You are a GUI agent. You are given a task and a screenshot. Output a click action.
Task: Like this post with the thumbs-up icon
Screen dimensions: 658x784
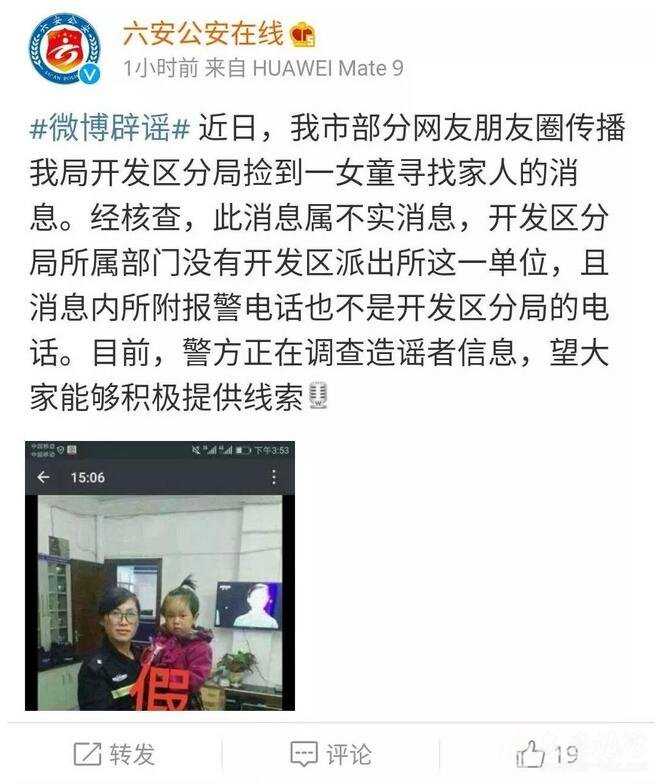point(531,753)
